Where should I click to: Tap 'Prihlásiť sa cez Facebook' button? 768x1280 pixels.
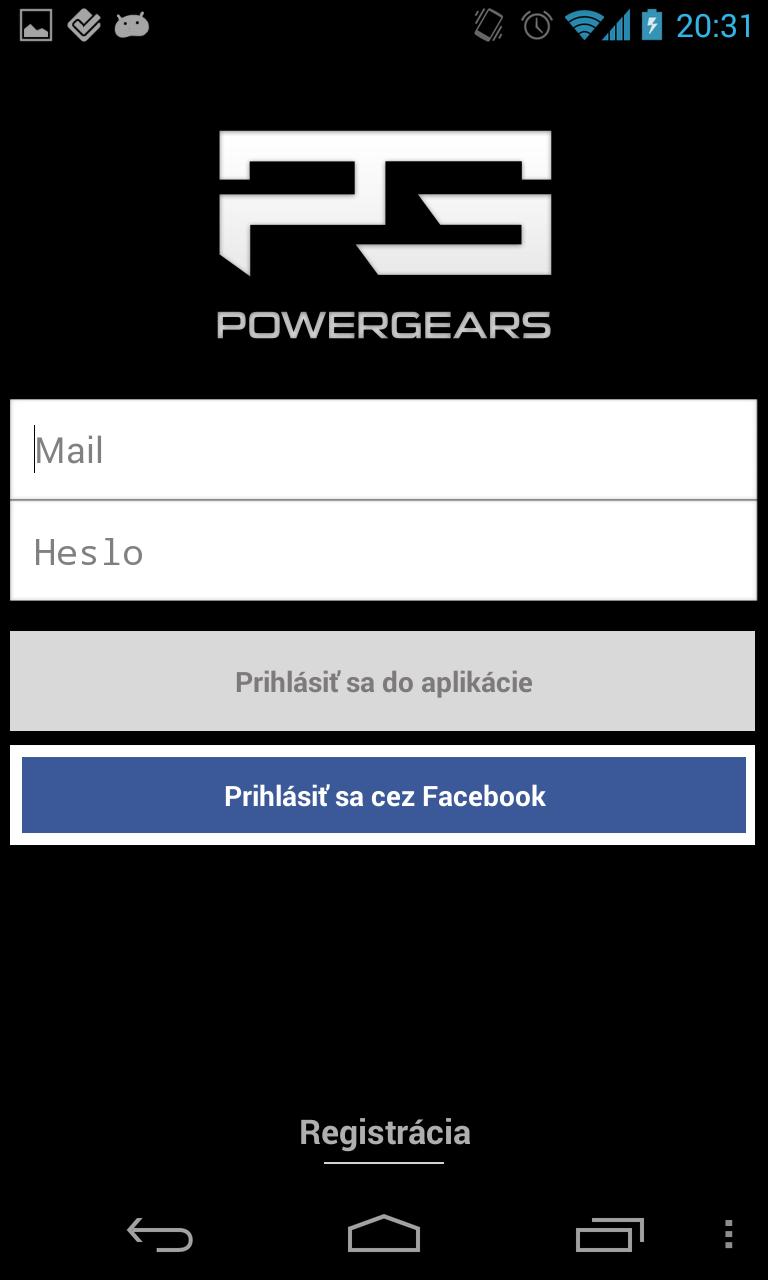384,795
